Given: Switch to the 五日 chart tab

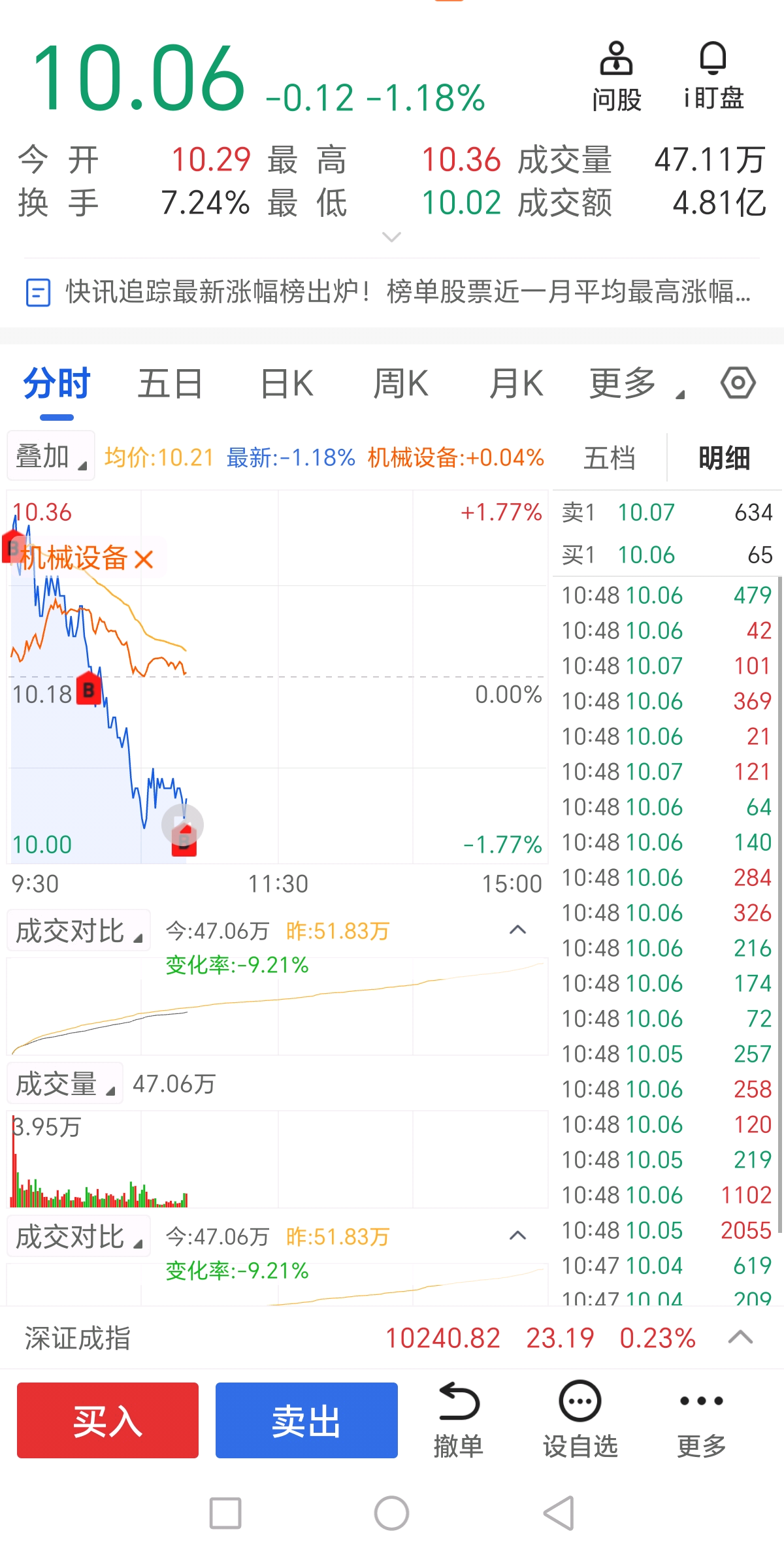Looking at the screenshot, I should tap(170, 384).
